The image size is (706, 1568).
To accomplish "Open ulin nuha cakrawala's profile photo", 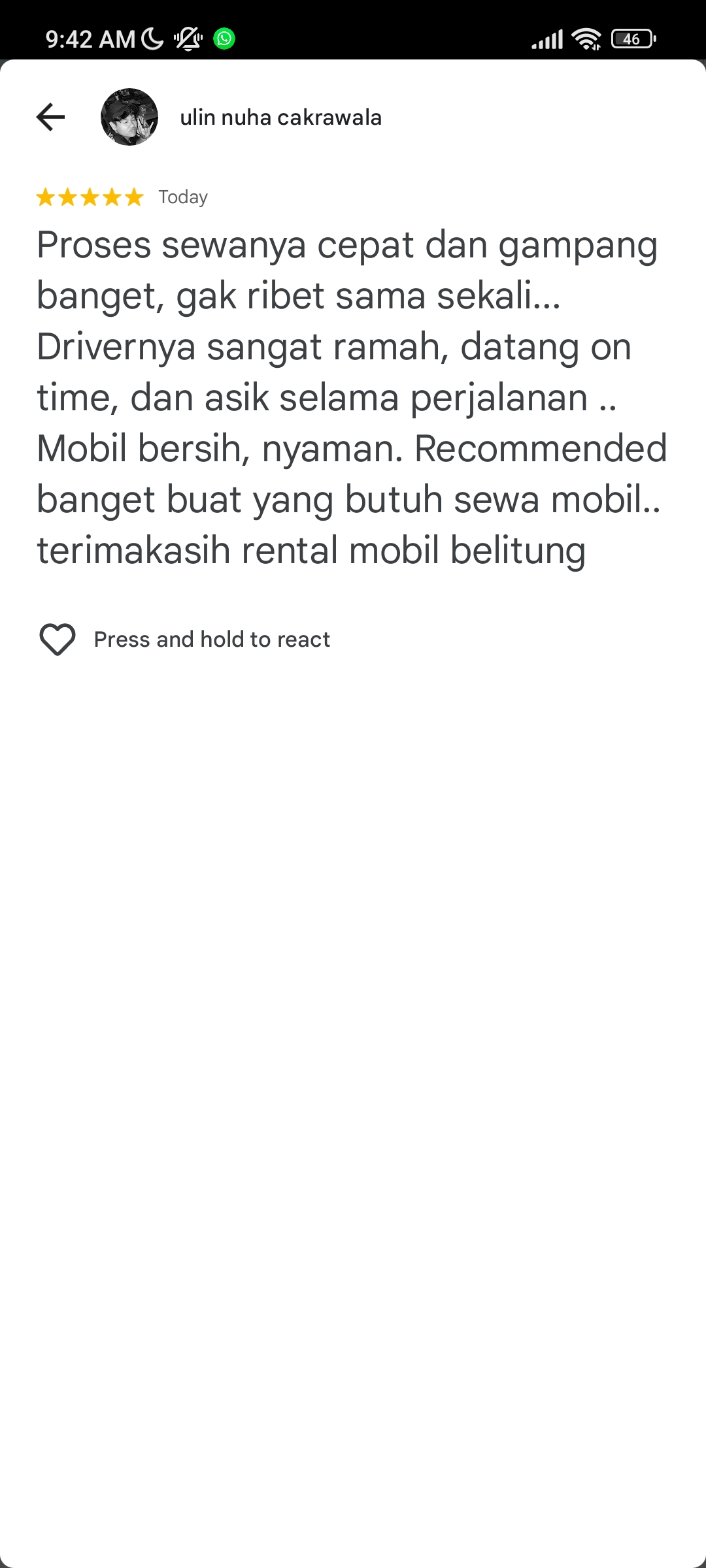I will tap(129, 117).
